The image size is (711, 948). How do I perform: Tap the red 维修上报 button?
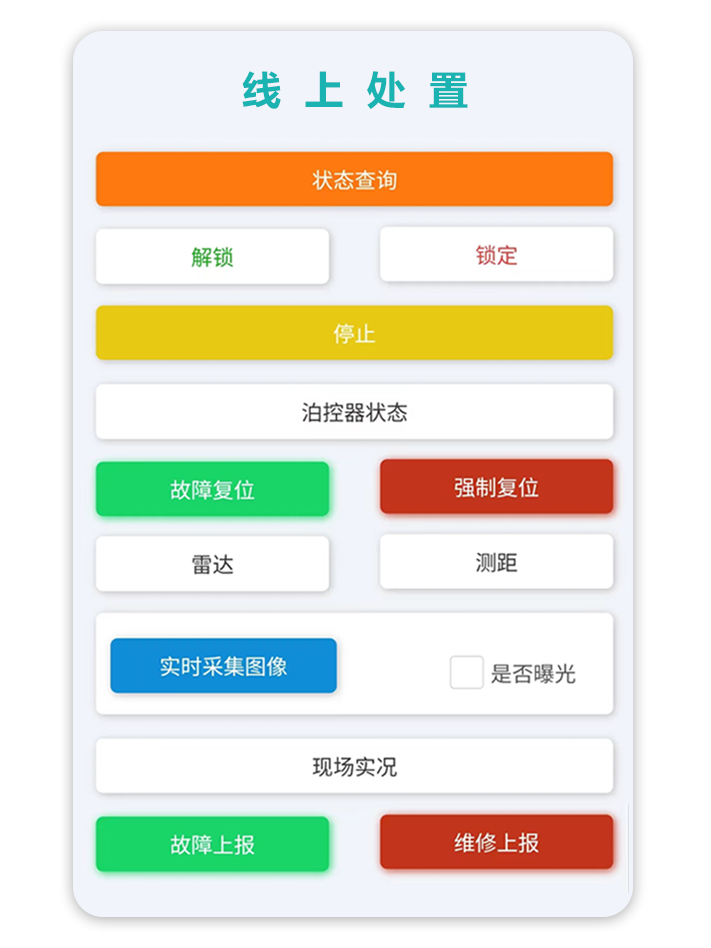[496, 842]
